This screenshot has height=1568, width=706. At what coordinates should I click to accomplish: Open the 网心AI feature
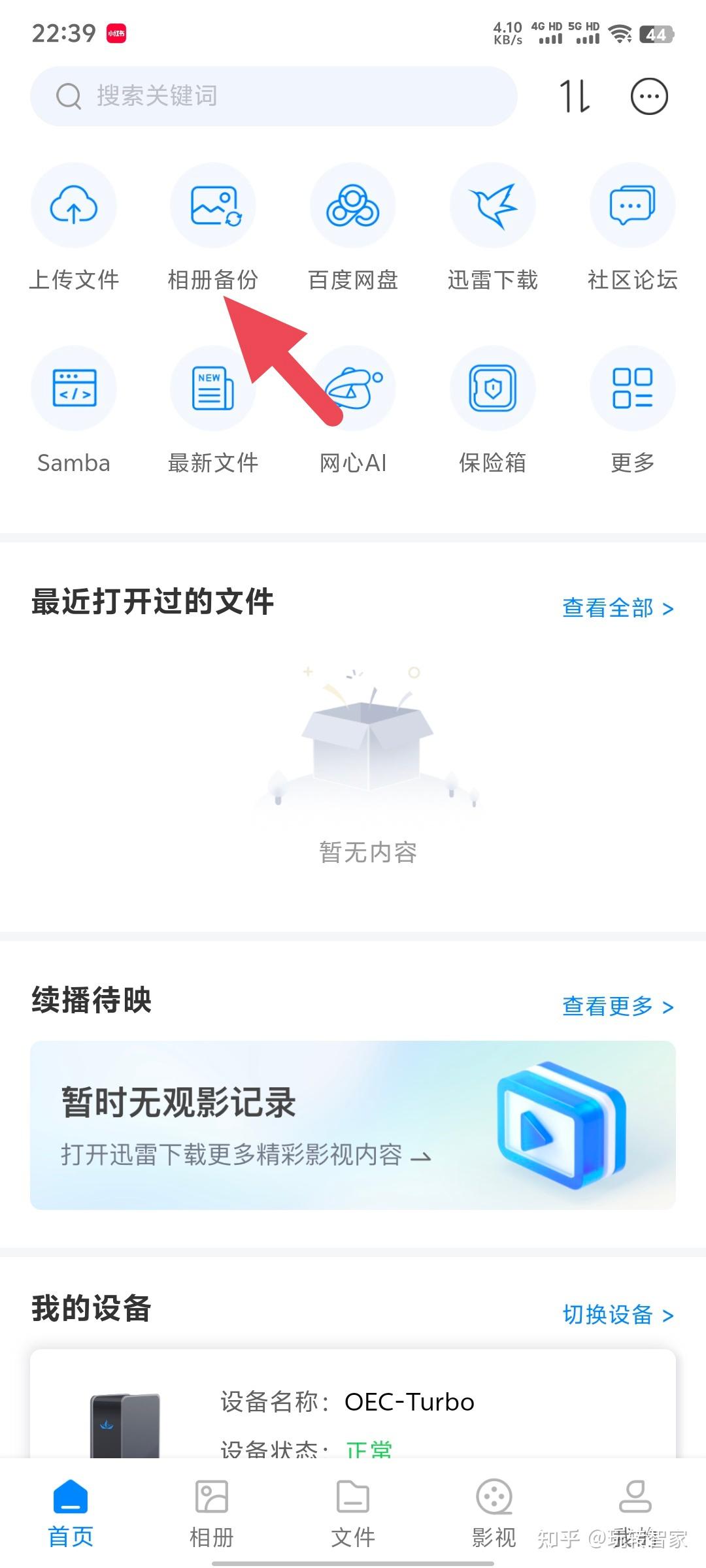point(353,388)
